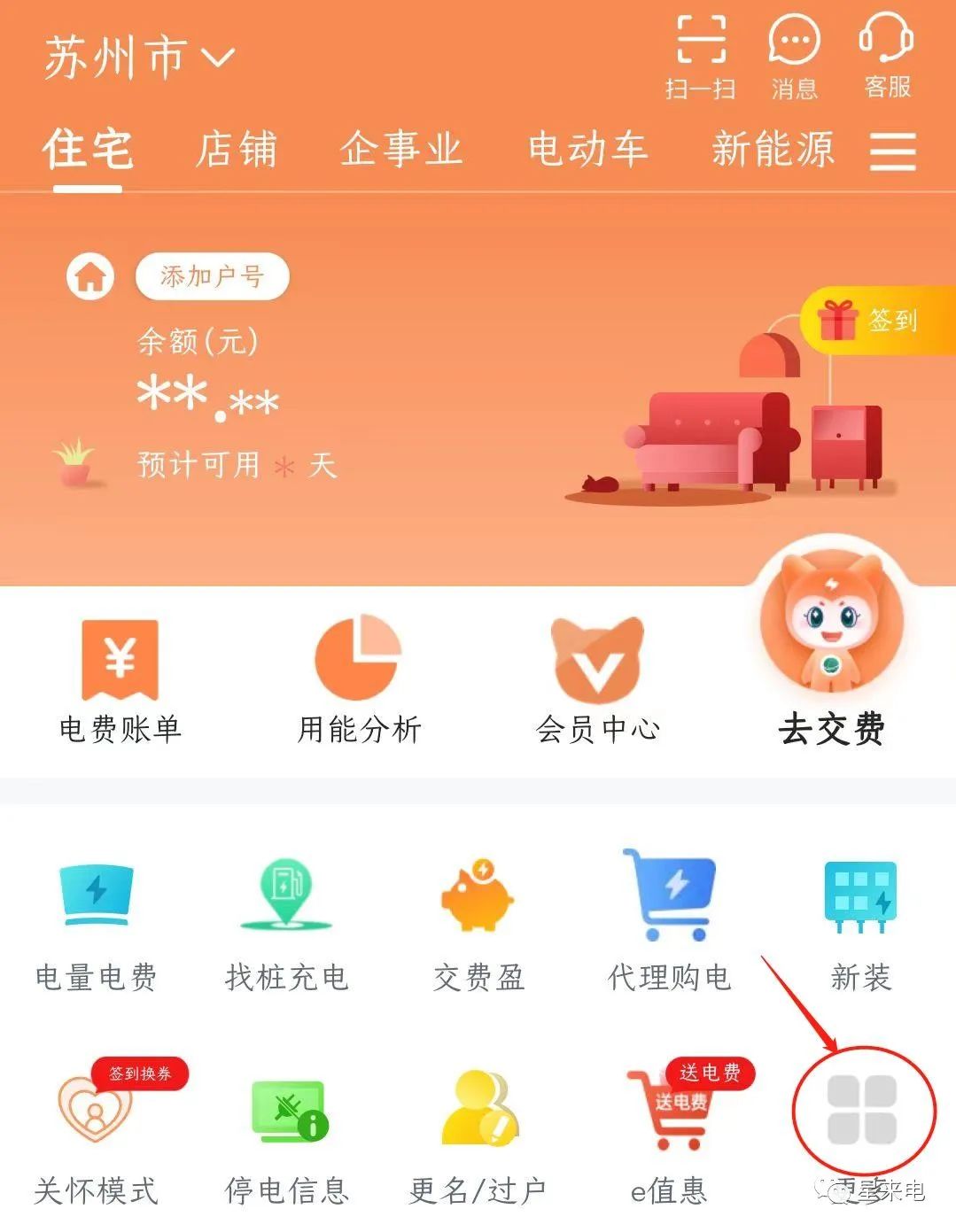
Task: Open 用能分析
Action: (359, 682)
